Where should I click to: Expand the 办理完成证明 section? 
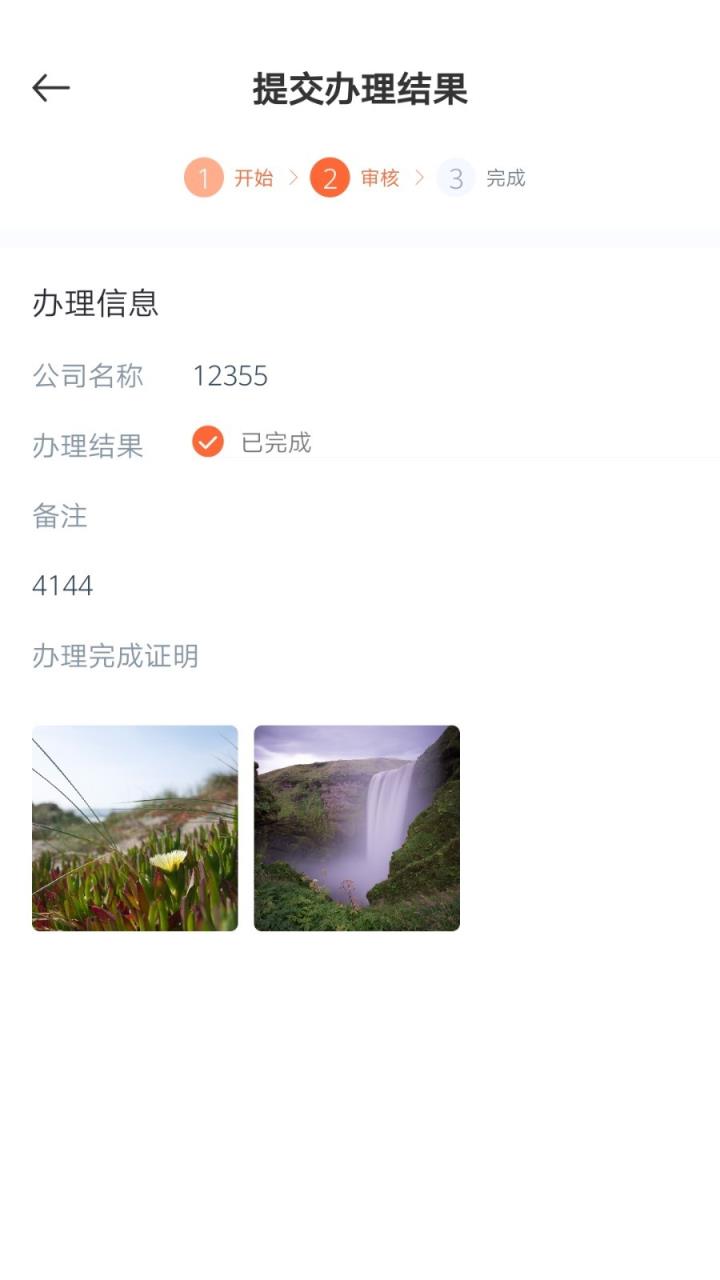tap(115, 657)
